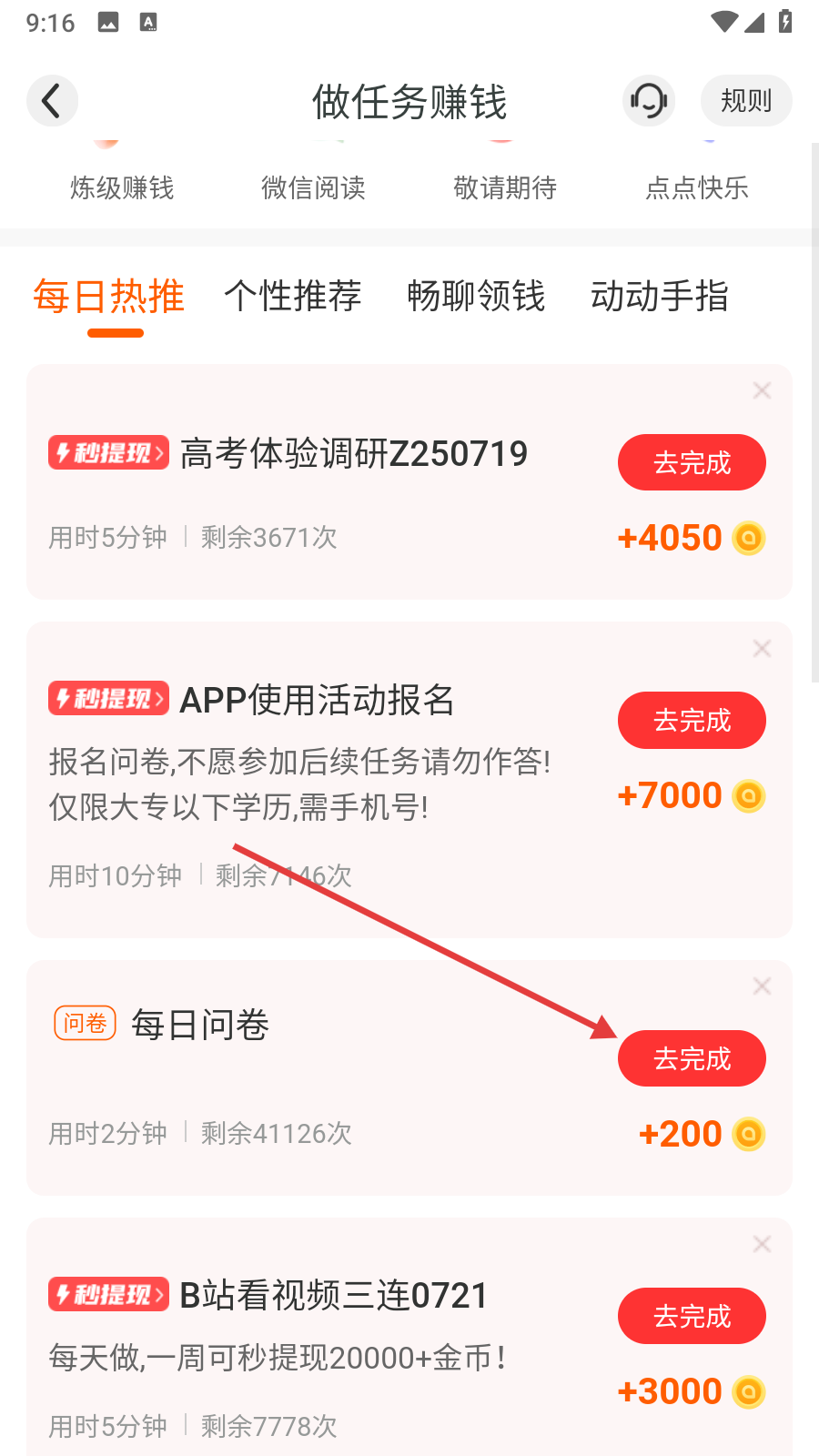Dismiss the APP使用活动报名 task card
The height and width of the screenshot is (1456, 819).
pyautogui.click(x=763, y=649)
